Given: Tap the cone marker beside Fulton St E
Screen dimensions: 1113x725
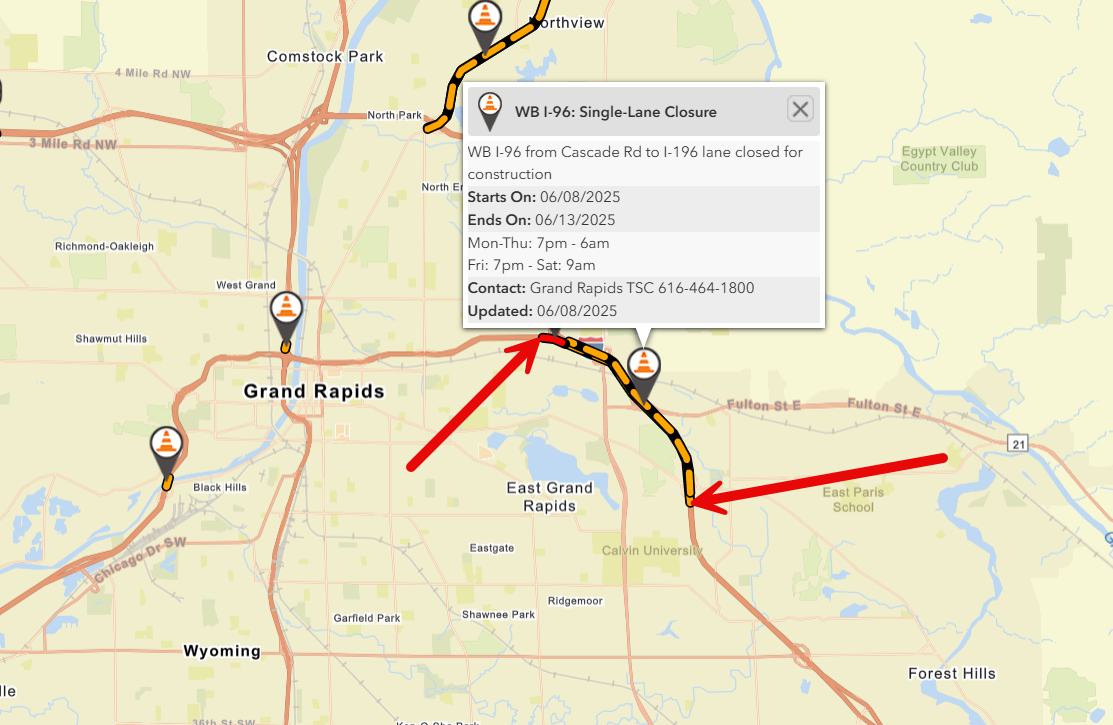Looking at the screenshot, I should coord(643,368).
